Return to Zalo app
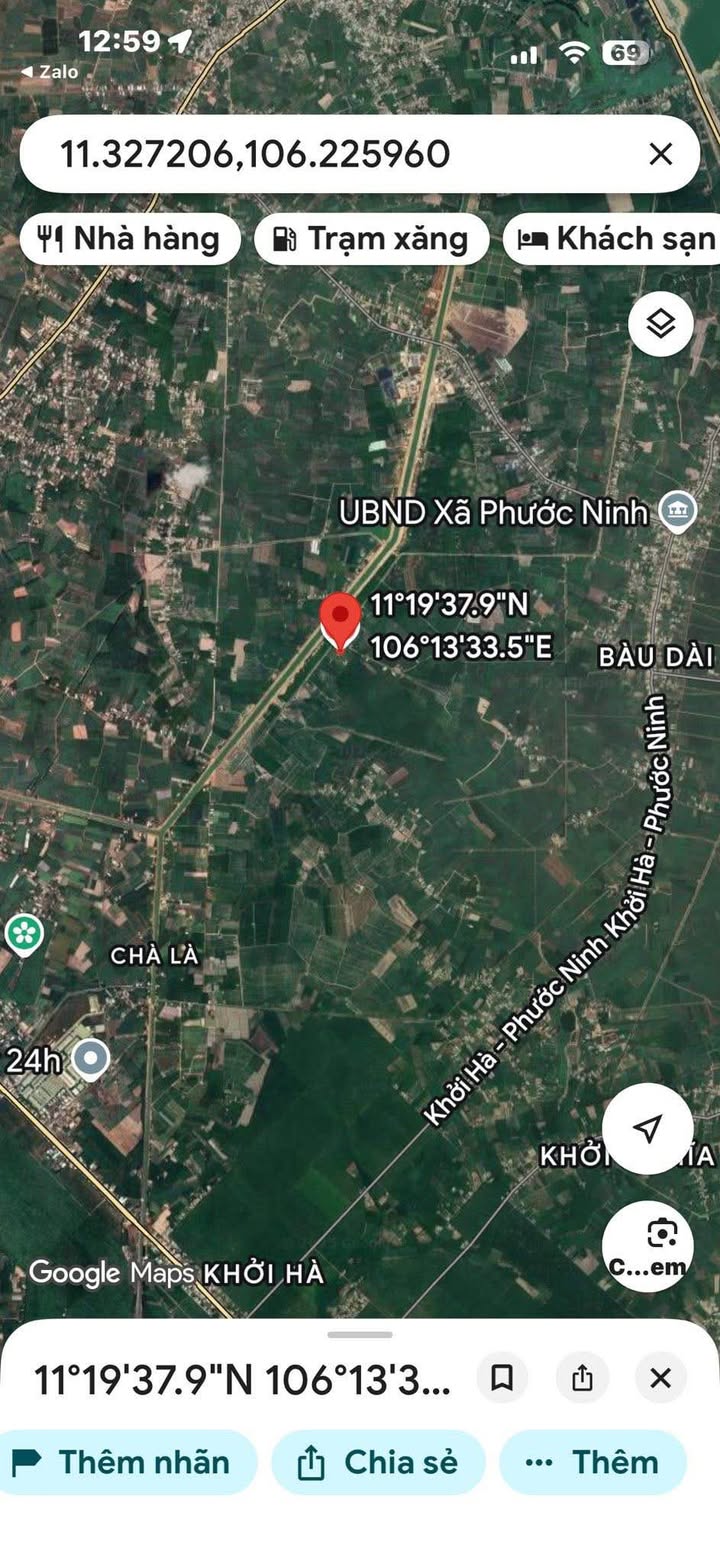 [50, 72]
